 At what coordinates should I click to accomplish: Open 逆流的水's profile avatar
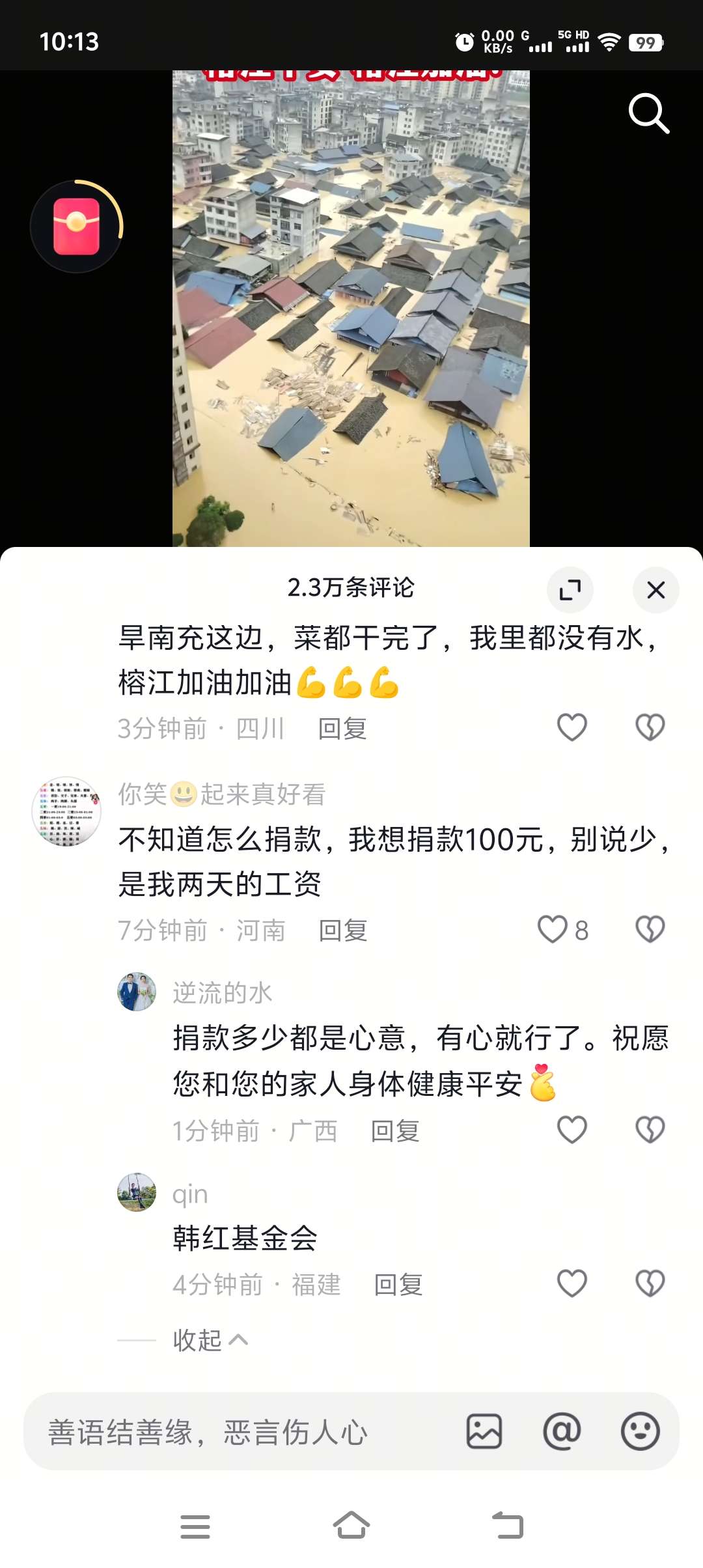pyautogui.click(x=137, y=992)
